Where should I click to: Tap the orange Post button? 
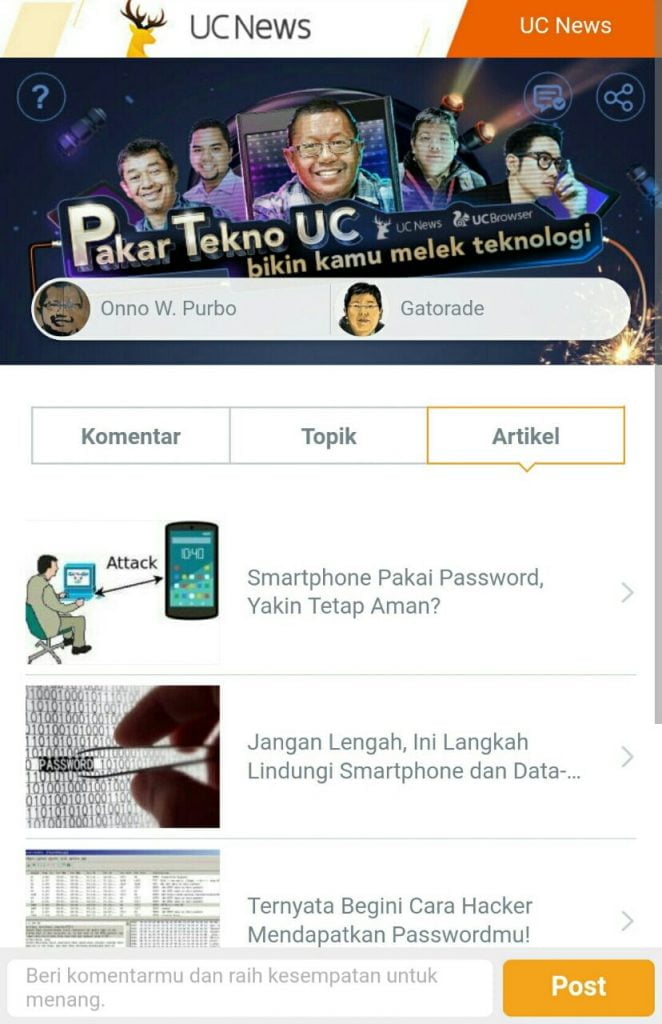tap(578, 987)
